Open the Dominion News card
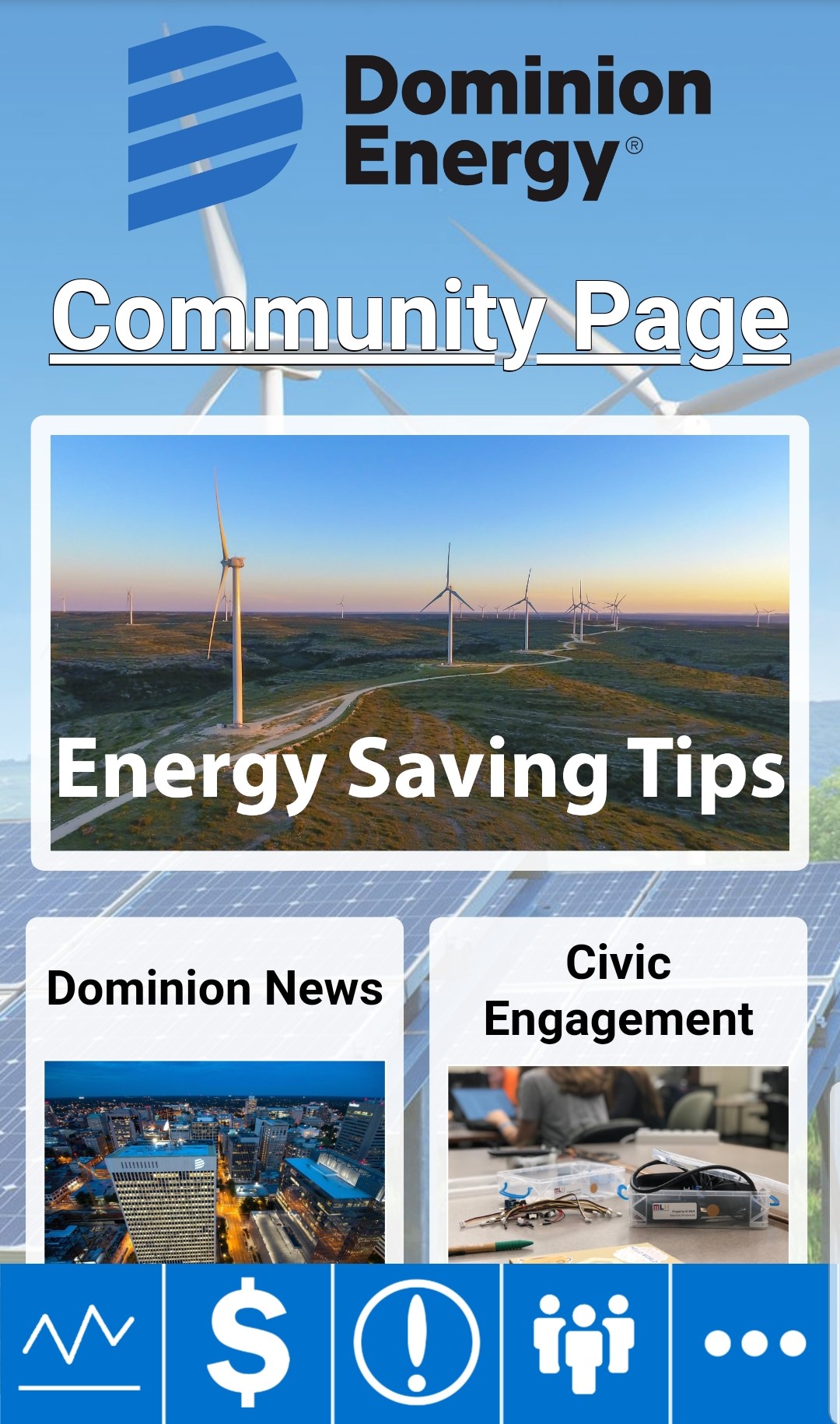Image resolution: width=840 pixels, height=1424 pixels. click(215, 1089)
